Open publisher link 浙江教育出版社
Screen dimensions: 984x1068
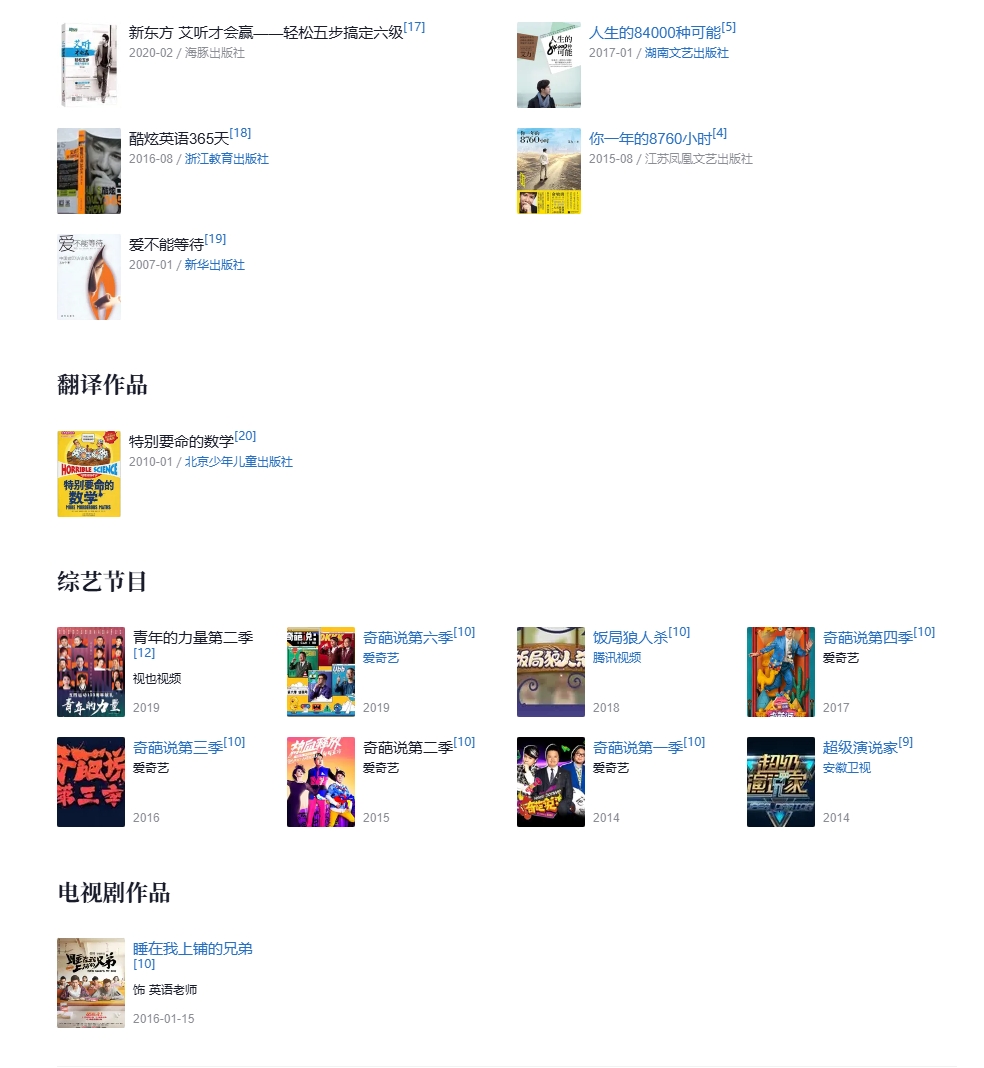226,159
